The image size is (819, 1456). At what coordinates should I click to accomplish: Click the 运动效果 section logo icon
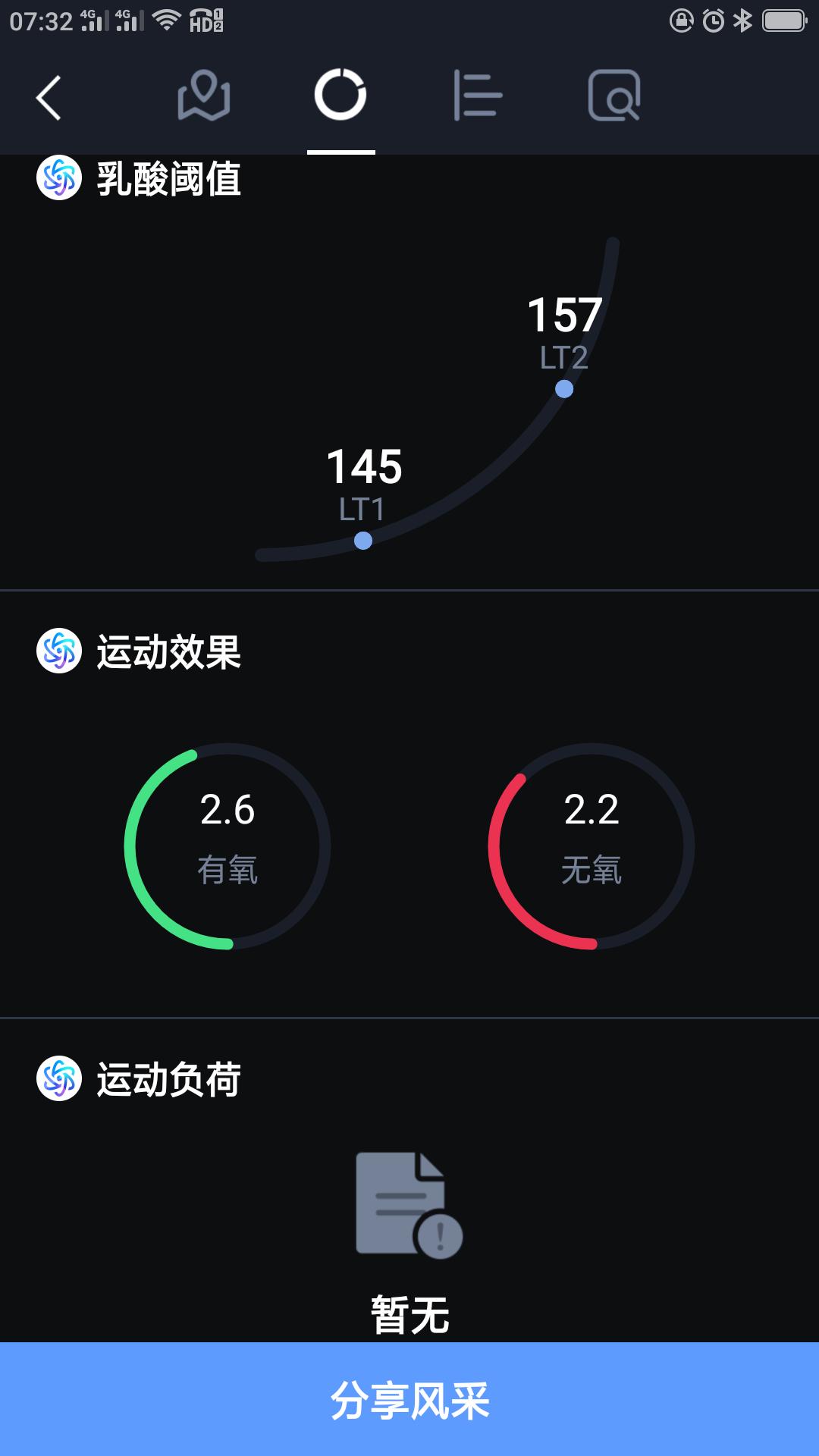59,648
